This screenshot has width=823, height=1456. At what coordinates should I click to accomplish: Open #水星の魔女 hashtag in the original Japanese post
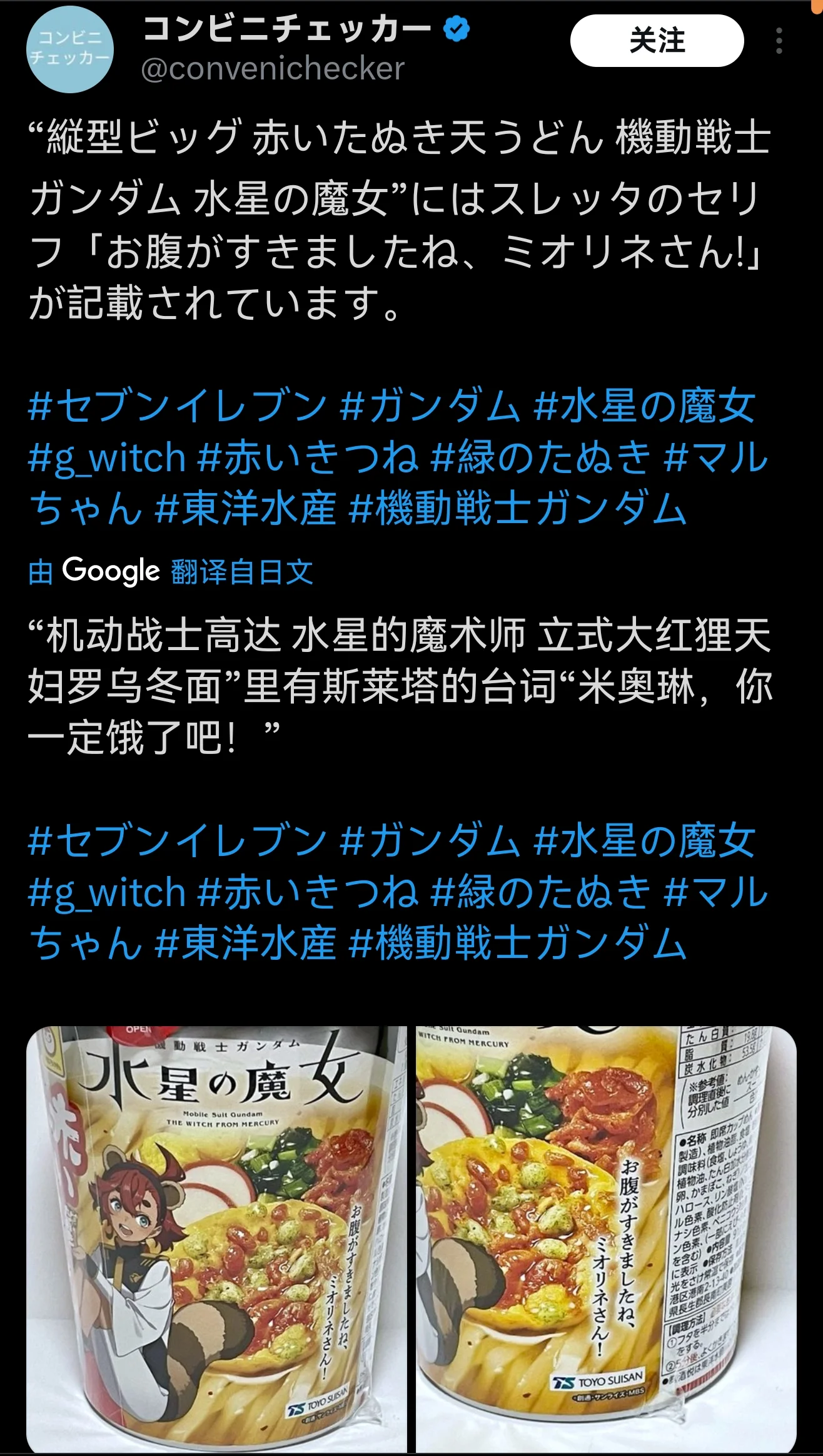coord(644,405)
